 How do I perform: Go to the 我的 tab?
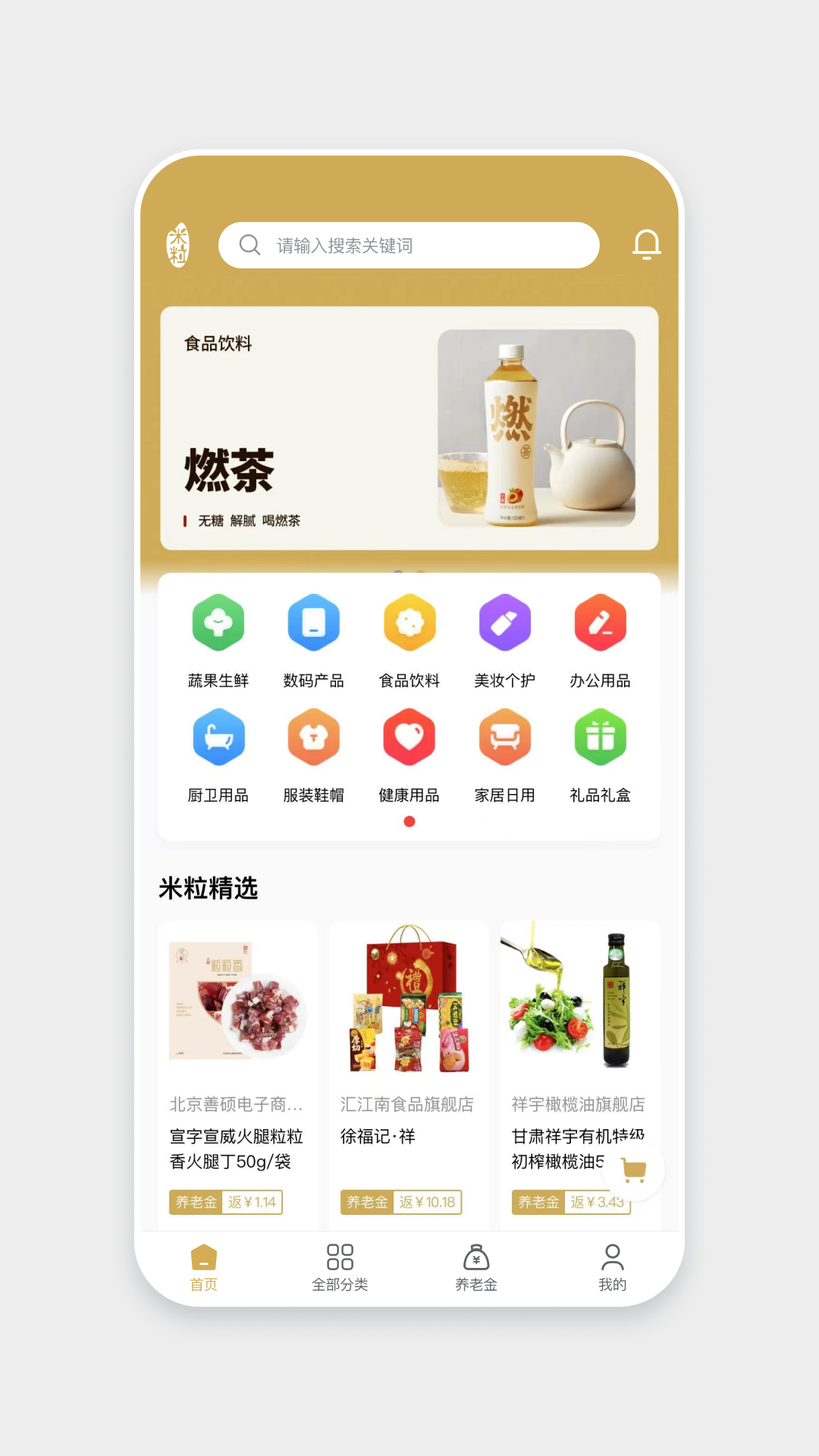click(612, 1267)
